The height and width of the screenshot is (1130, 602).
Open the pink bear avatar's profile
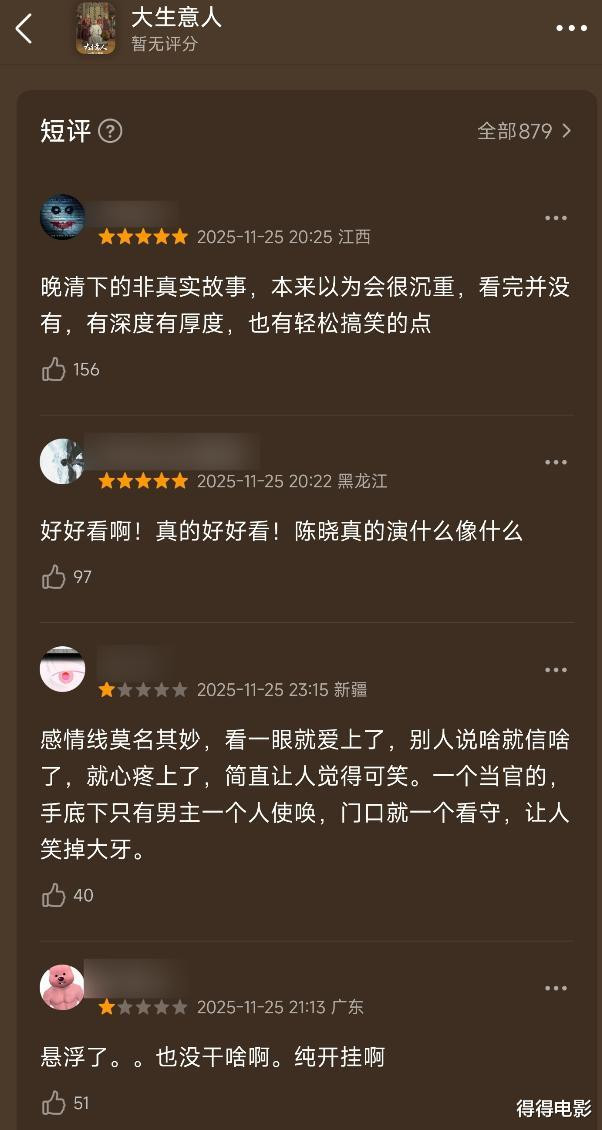(x=62, y=987)
